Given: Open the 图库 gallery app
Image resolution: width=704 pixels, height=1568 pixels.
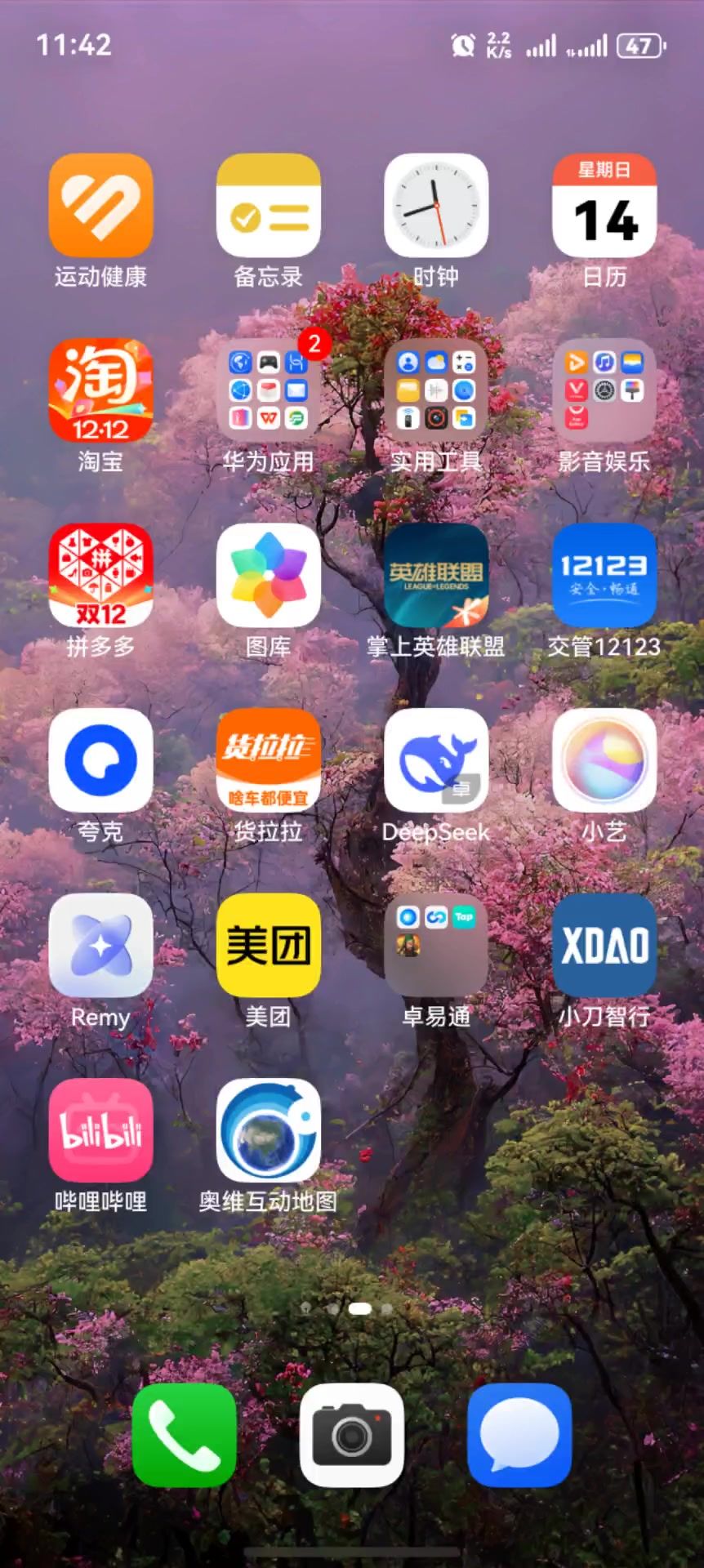Looking at the screenshot, I should [268, 575].
